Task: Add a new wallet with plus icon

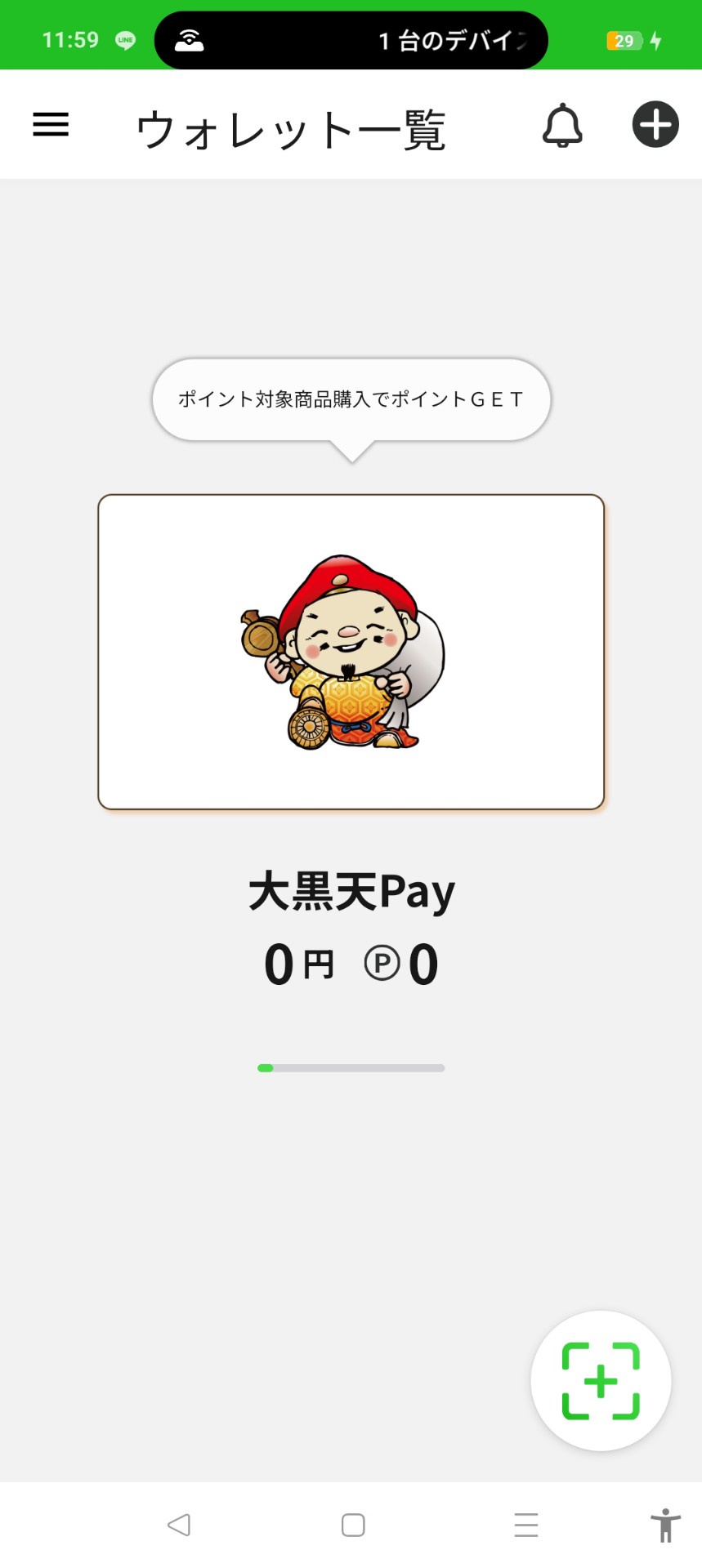Action: (655, 125)
